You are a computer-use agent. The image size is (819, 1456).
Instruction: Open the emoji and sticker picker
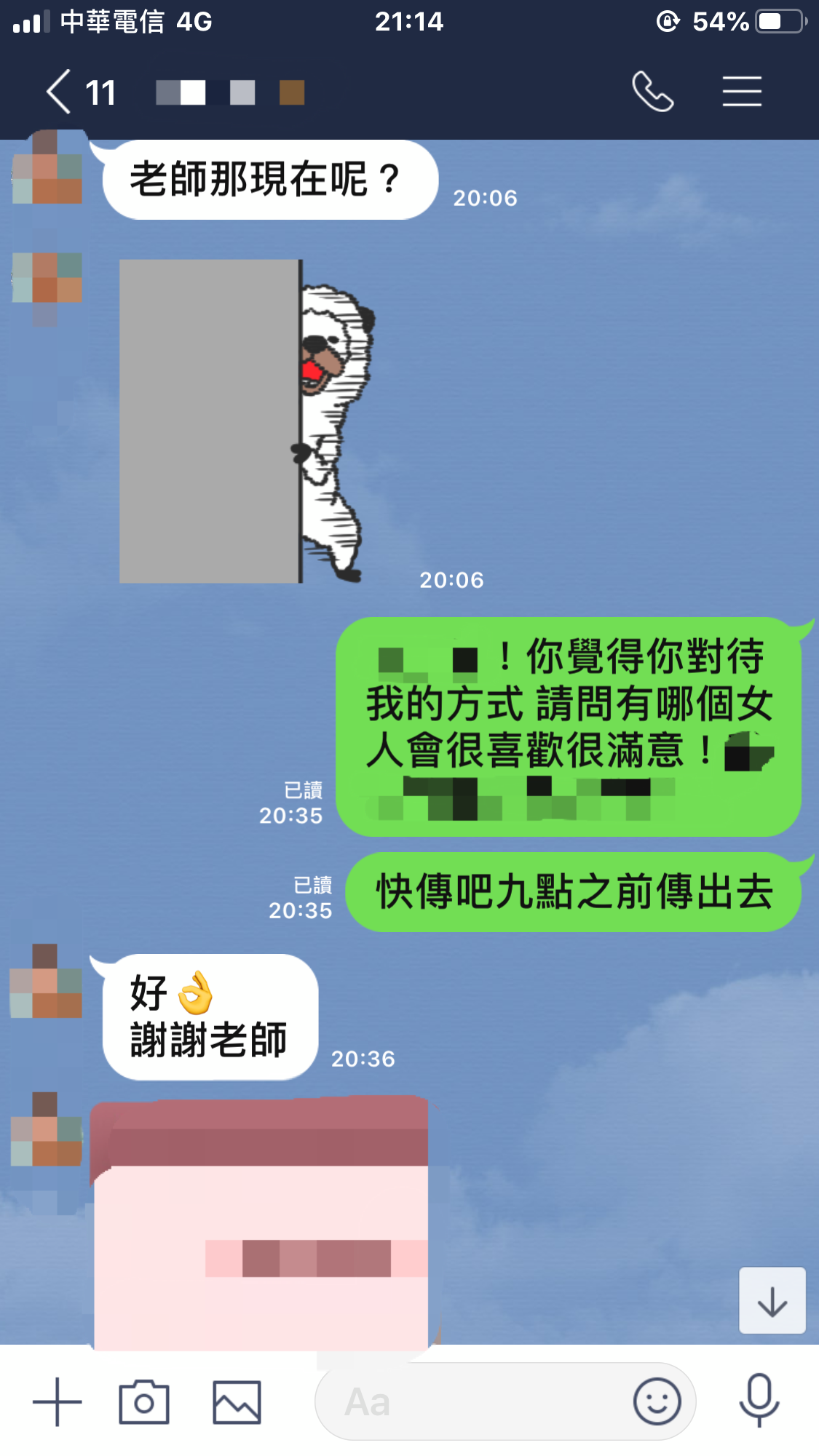[657, 1401]
